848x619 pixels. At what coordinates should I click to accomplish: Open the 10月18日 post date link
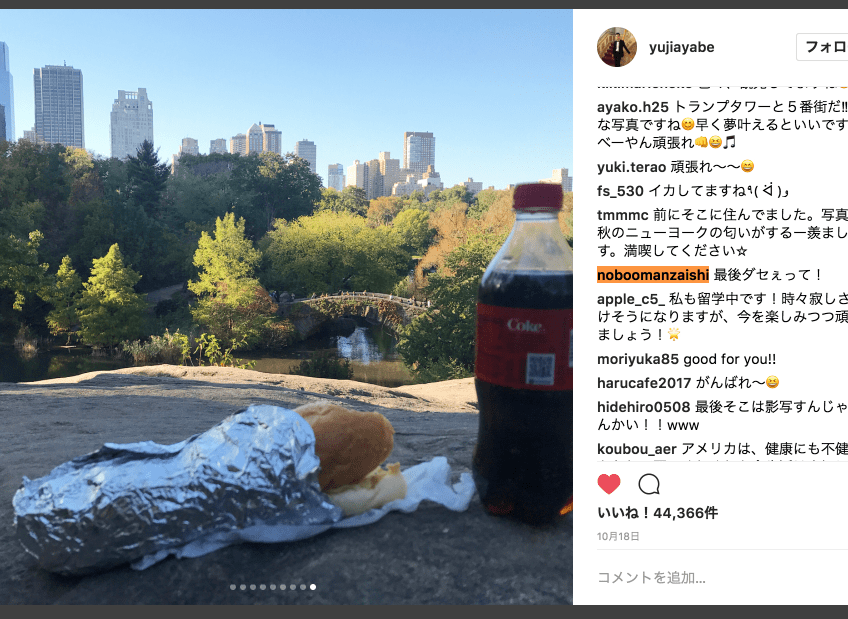tap(618, 536)
